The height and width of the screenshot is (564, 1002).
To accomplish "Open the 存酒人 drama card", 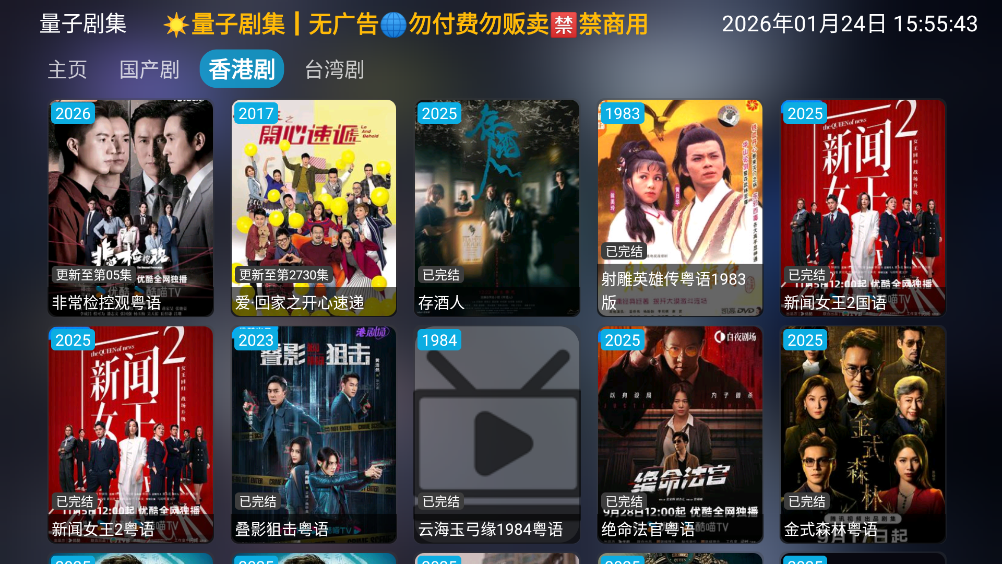I will [x=497, y=207].
